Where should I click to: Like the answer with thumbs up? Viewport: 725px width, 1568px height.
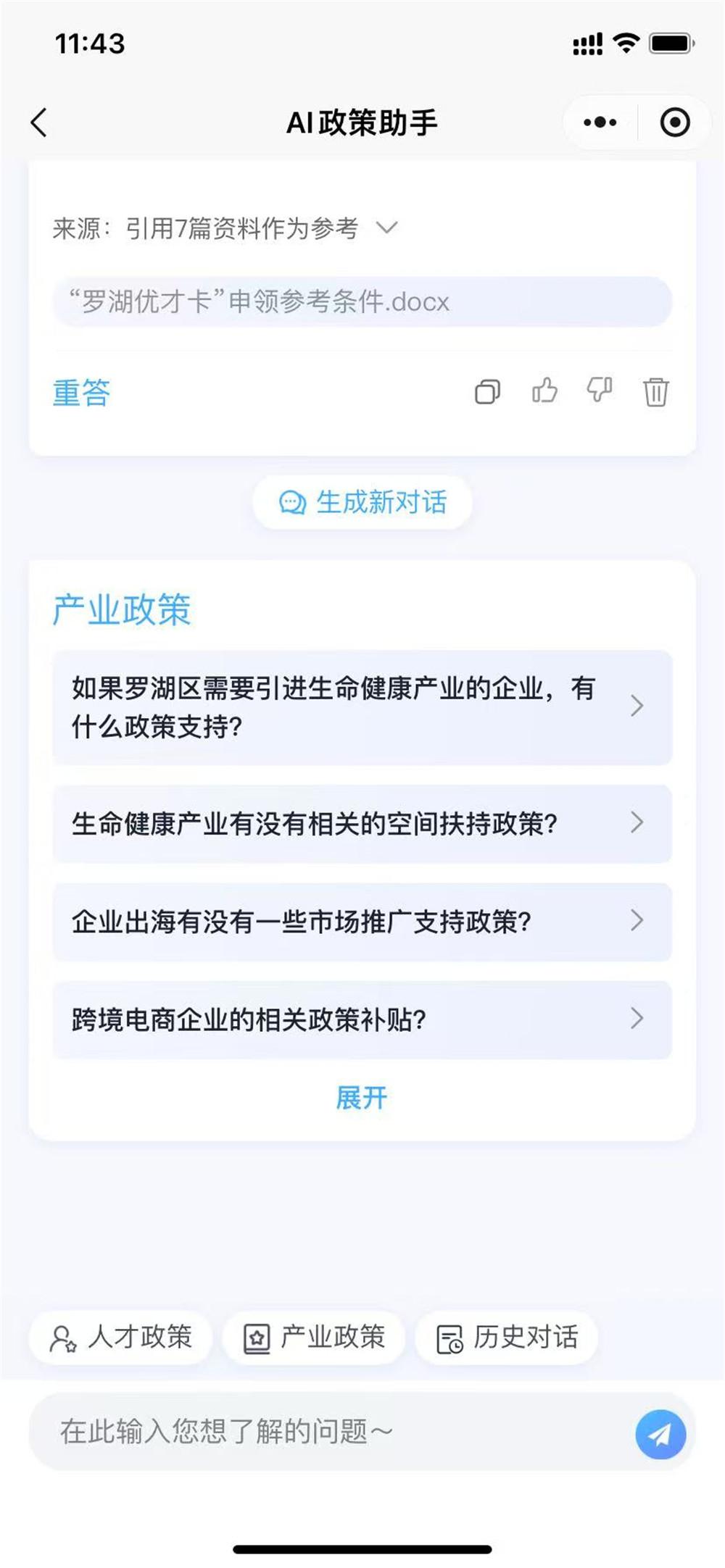pyautogui.click(x=544, y=391)
